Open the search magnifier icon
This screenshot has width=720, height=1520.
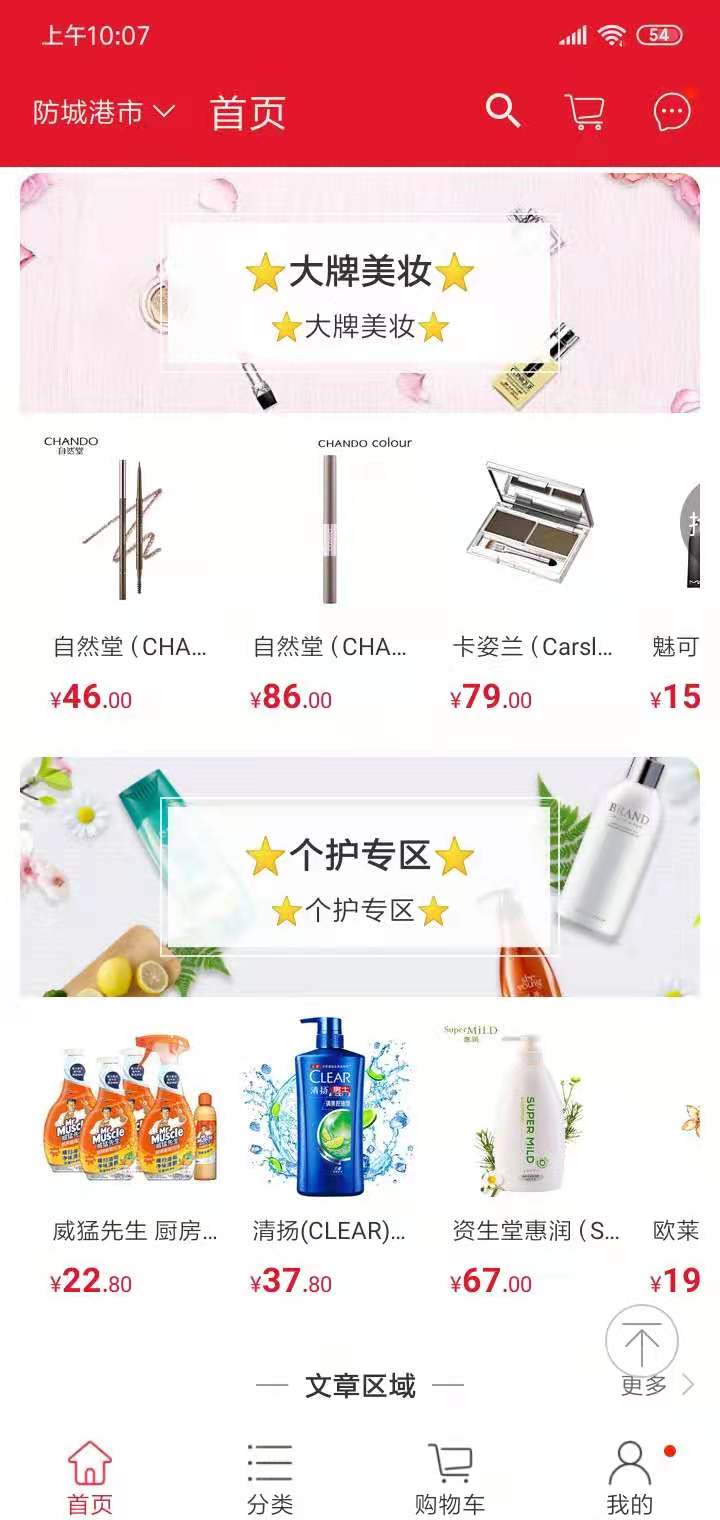[x=503, y=111]
